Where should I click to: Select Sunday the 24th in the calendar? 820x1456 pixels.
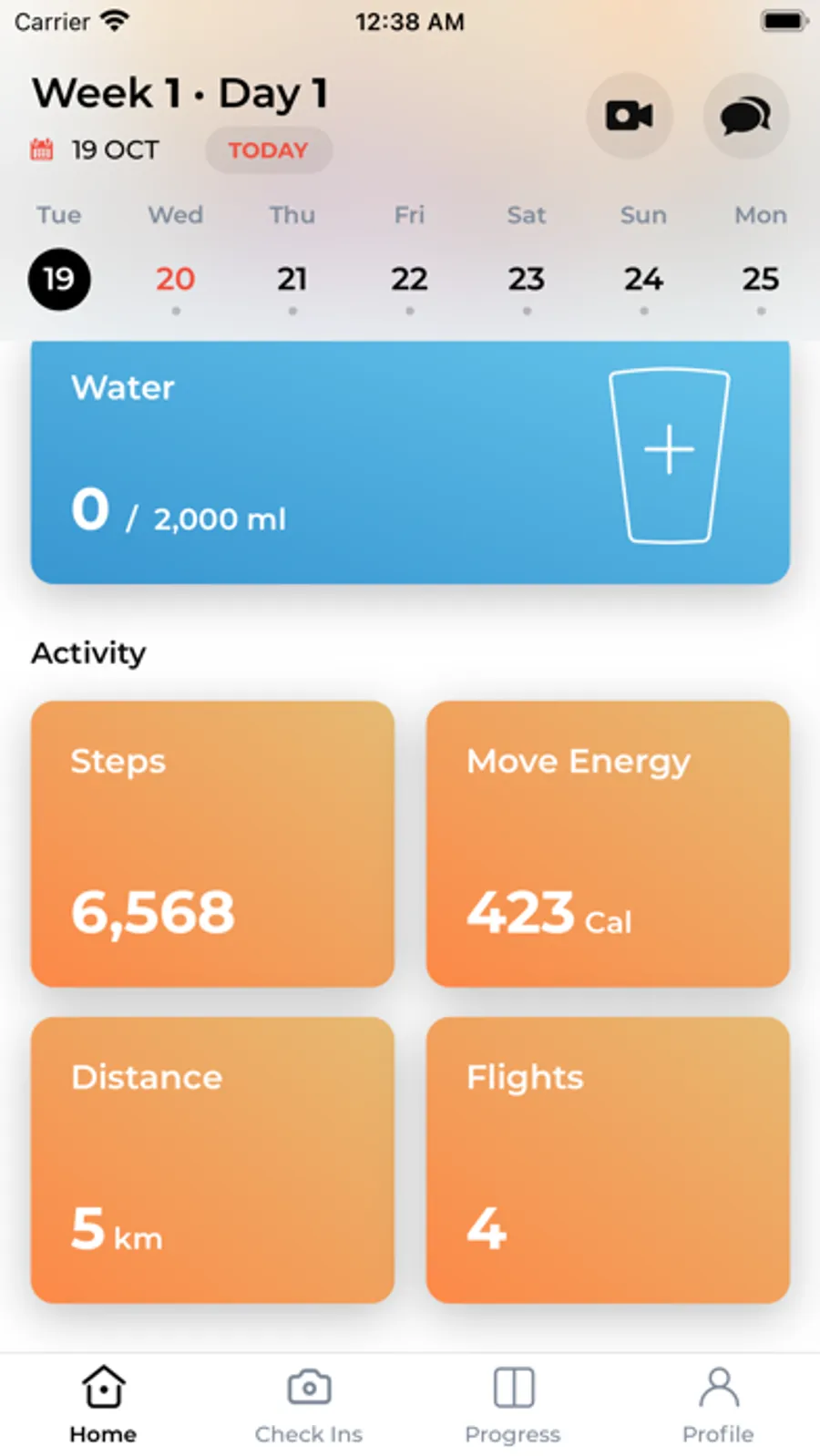[643, 279]
